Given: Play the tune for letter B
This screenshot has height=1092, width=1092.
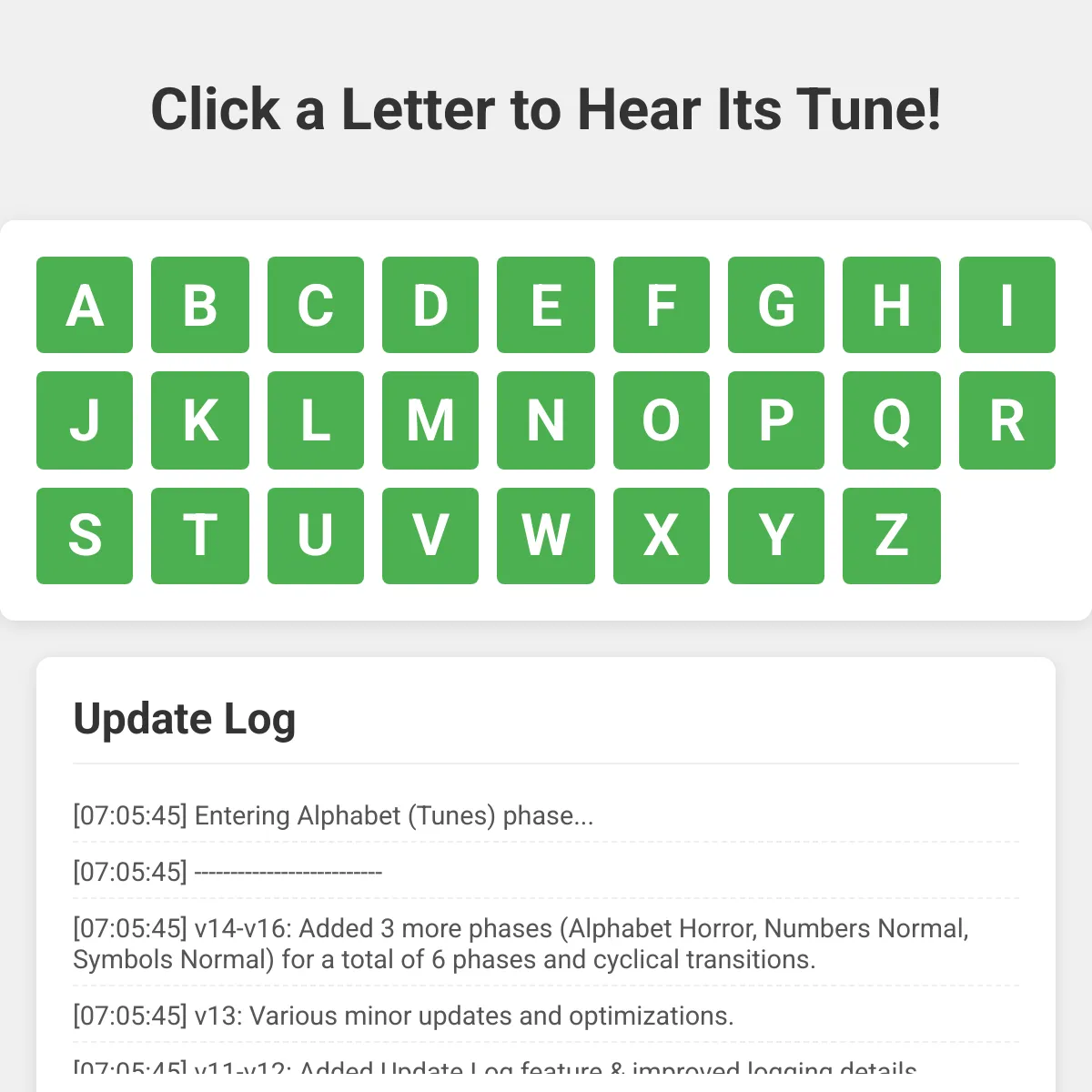Looking at the screenshot, I should [x=200, y=305].
